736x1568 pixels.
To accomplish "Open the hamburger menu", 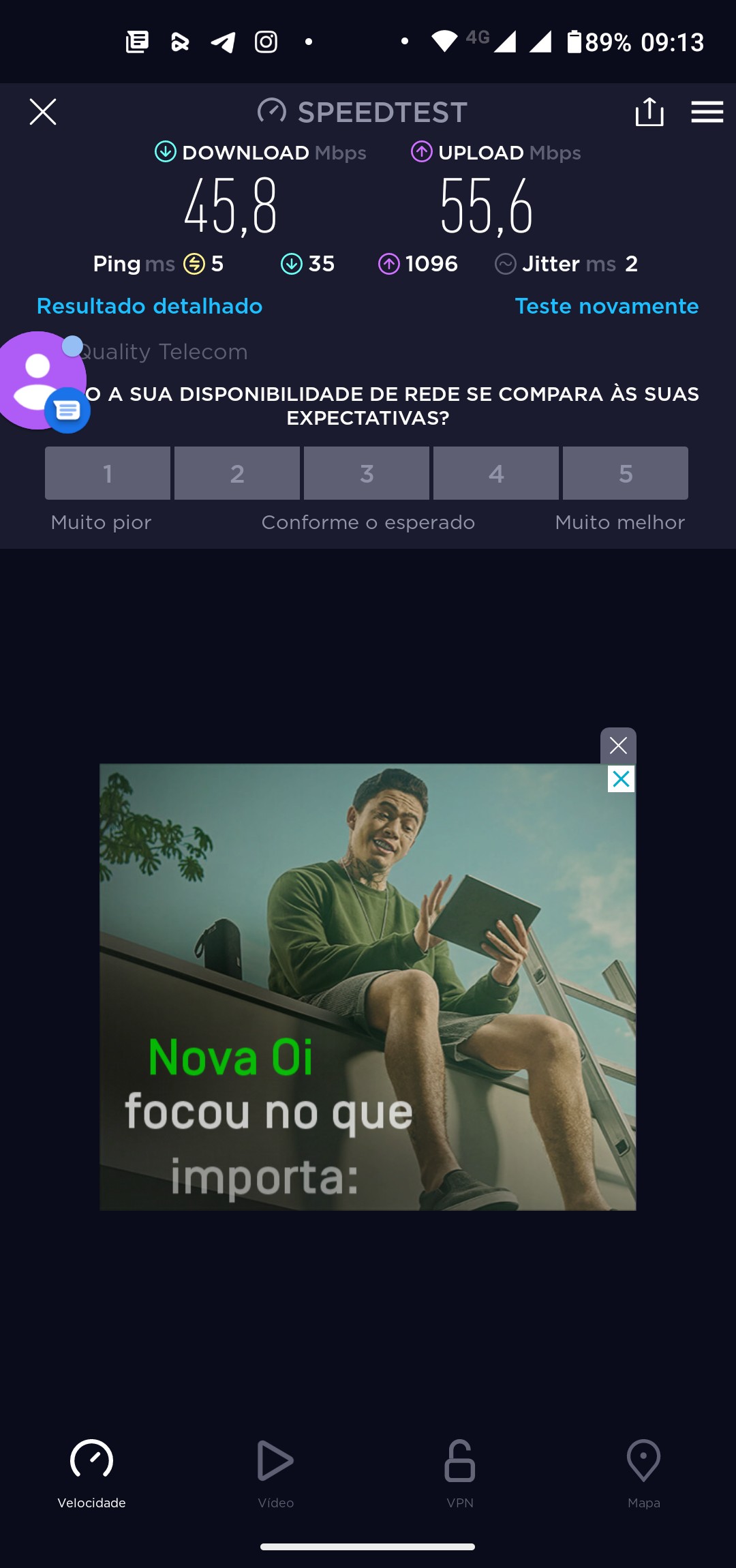I will [707, 112].
